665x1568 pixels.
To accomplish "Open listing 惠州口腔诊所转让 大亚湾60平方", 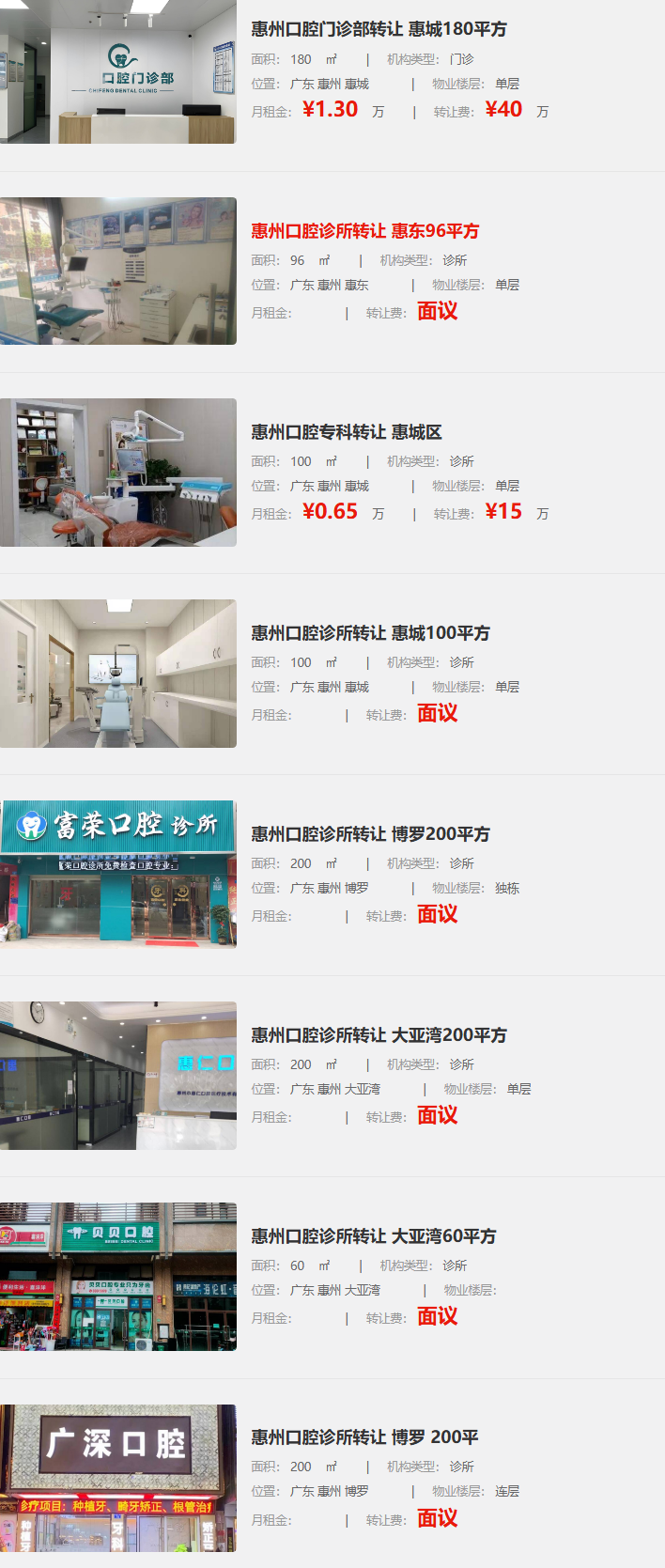I will pos(373,1235).
